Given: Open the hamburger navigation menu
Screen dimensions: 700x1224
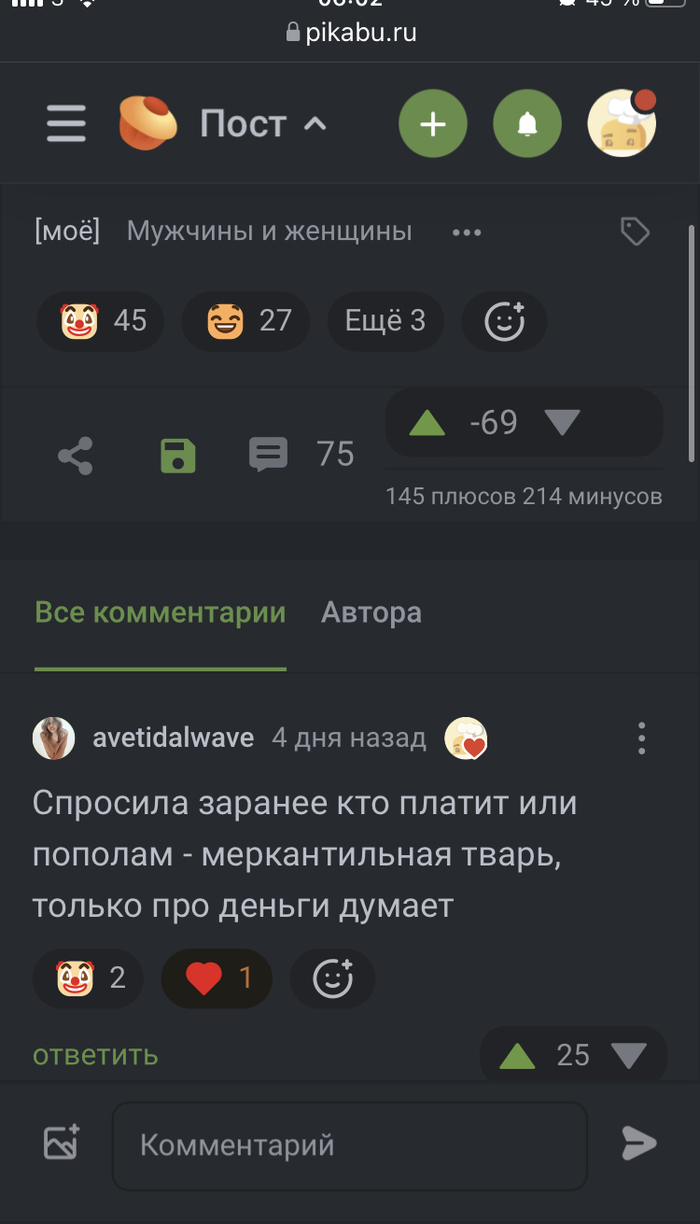Looking at the screenshot, I should coord(66,124).
